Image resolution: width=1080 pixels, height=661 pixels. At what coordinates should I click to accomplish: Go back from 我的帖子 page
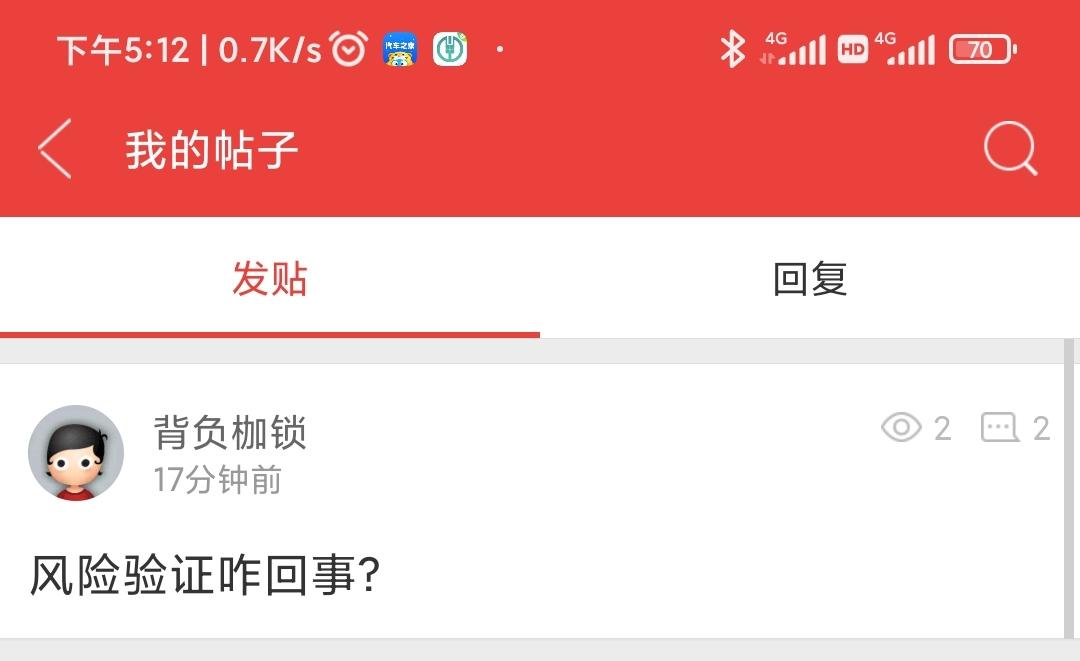pos(55,149)
